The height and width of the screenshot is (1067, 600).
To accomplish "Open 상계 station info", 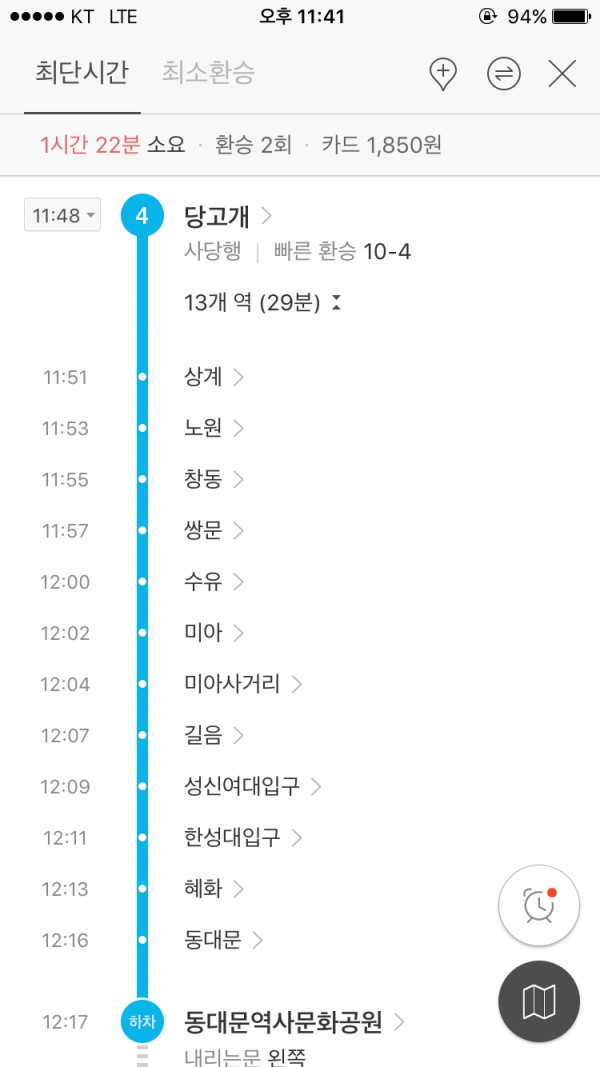I will pos(213,377).
